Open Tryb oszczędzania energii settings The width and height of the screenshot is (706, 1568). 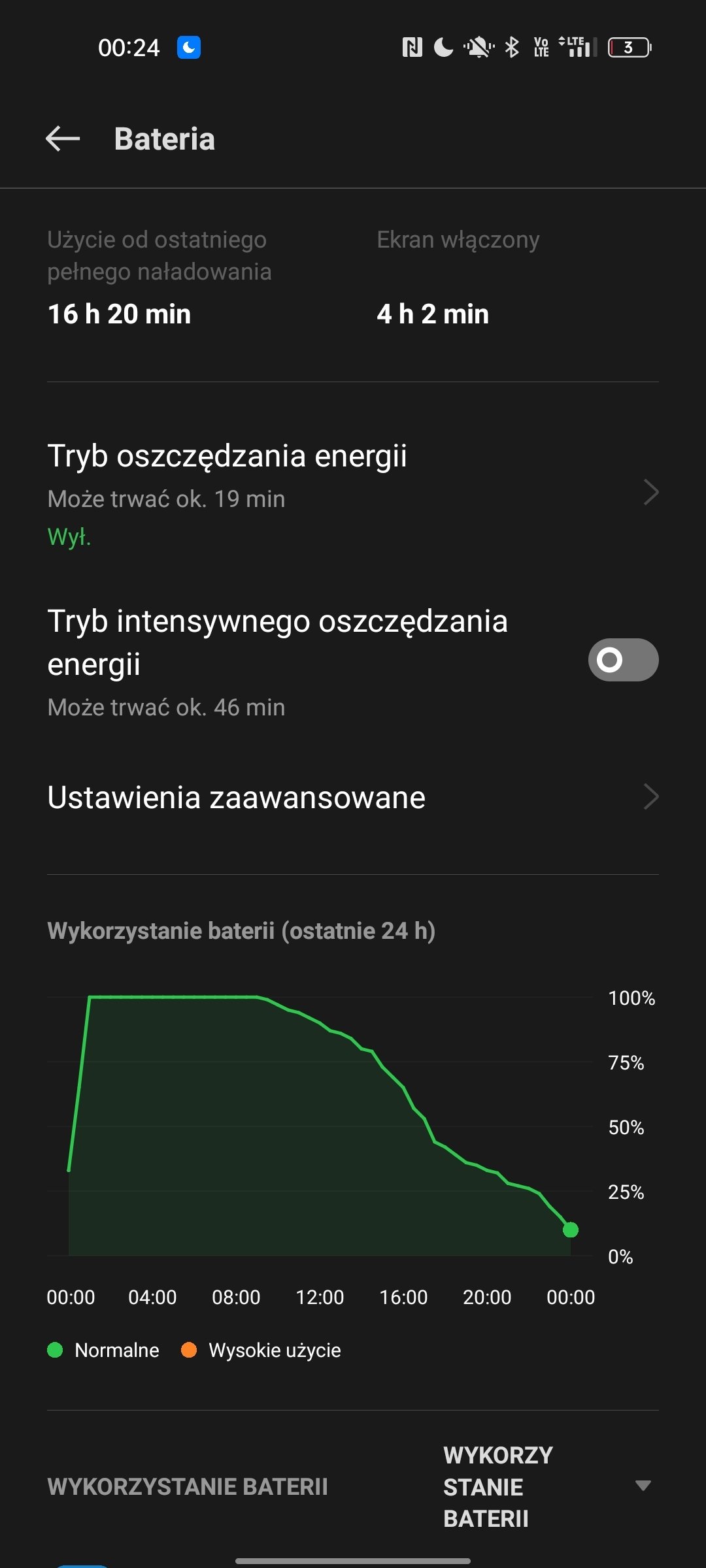tap(353, 493)
